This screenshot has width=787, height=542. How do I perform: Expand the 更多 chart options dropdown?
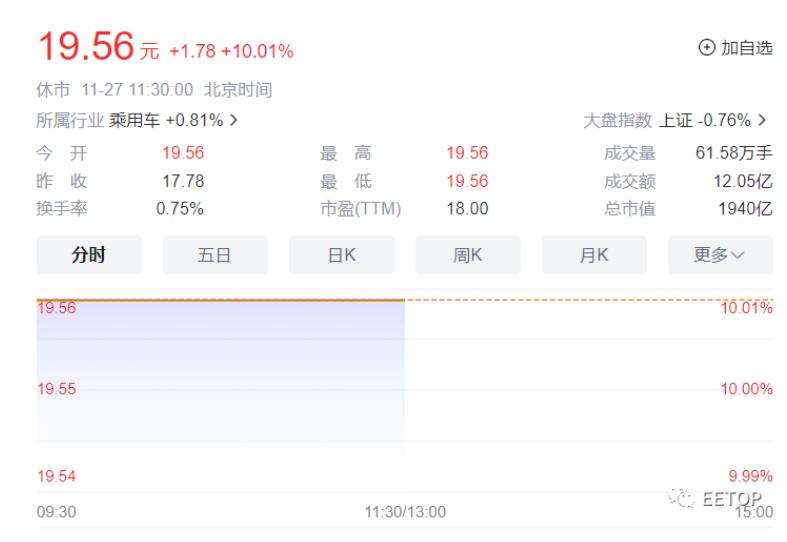(720, 255)
